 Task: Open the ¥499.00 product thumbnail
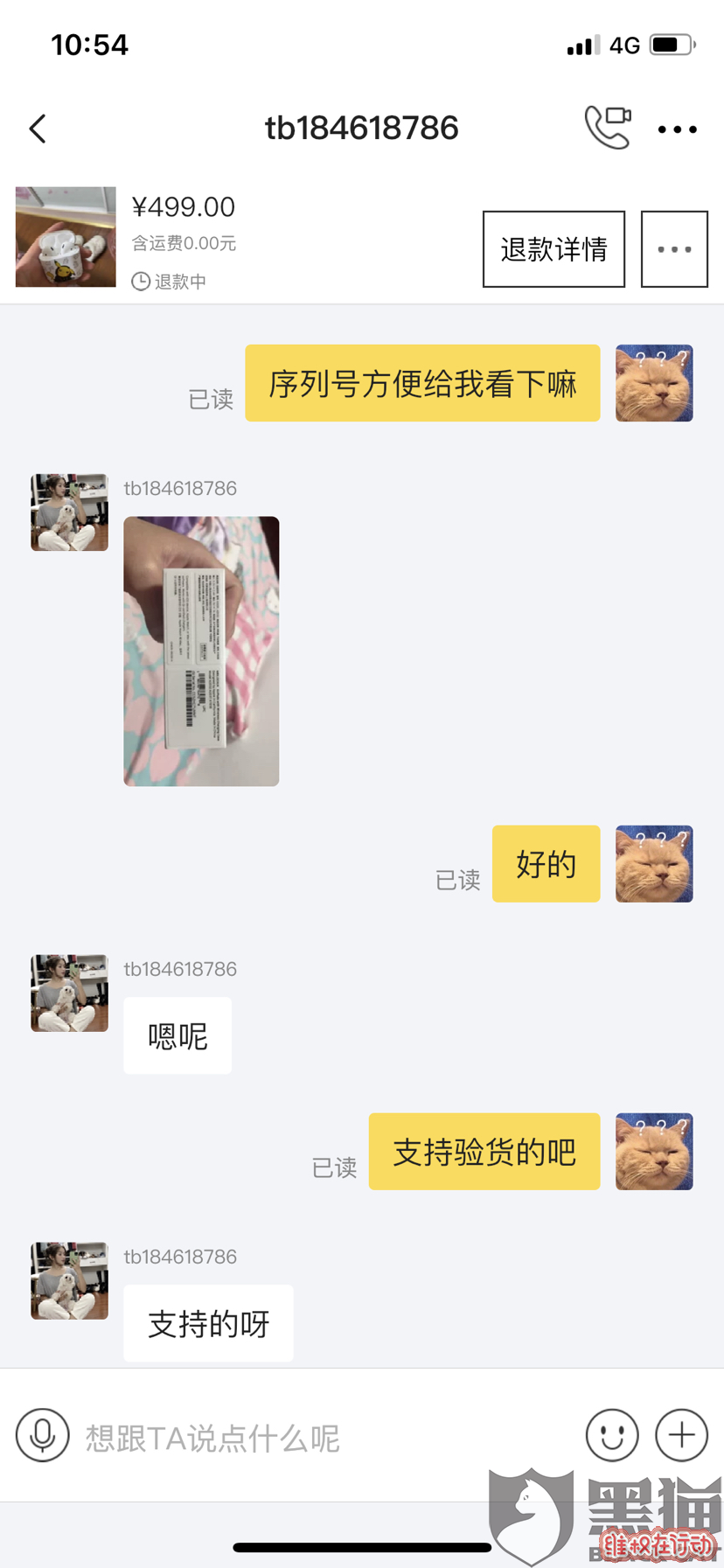tap(66, 236)
